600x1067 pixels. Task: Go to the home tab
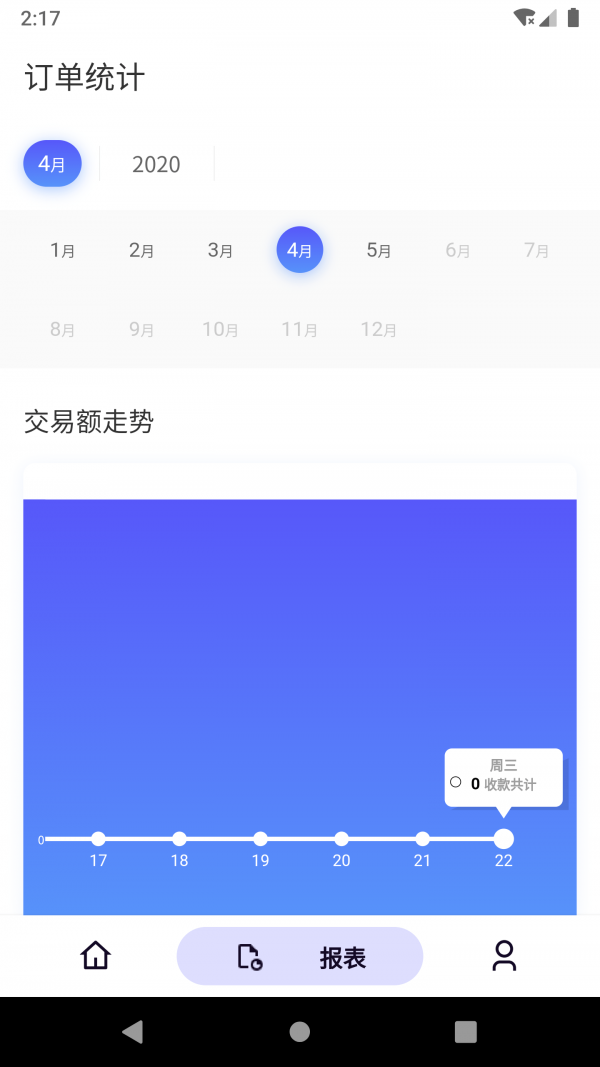click(96, 955)
